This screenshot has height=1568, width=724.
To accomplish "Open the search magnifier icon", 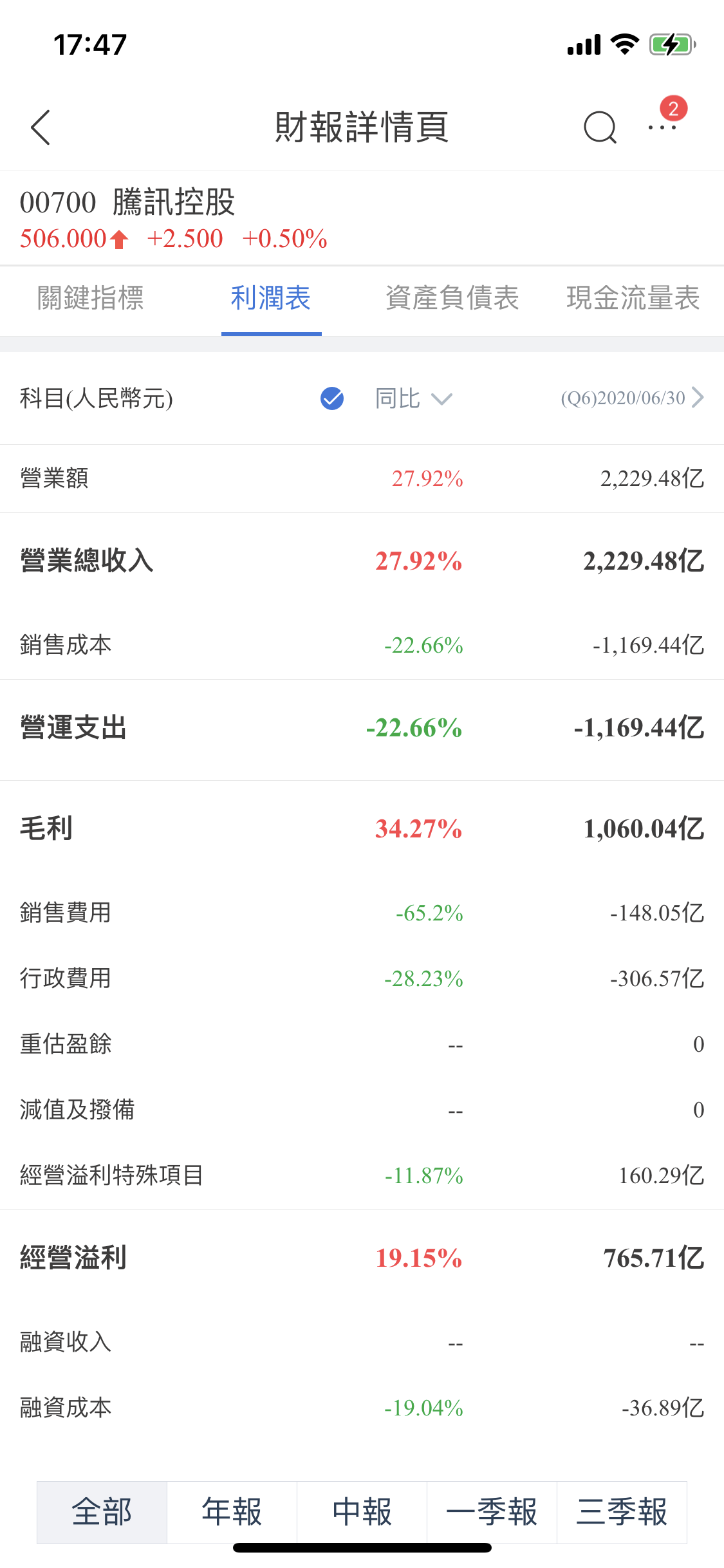I will click(x=600, y=127).
